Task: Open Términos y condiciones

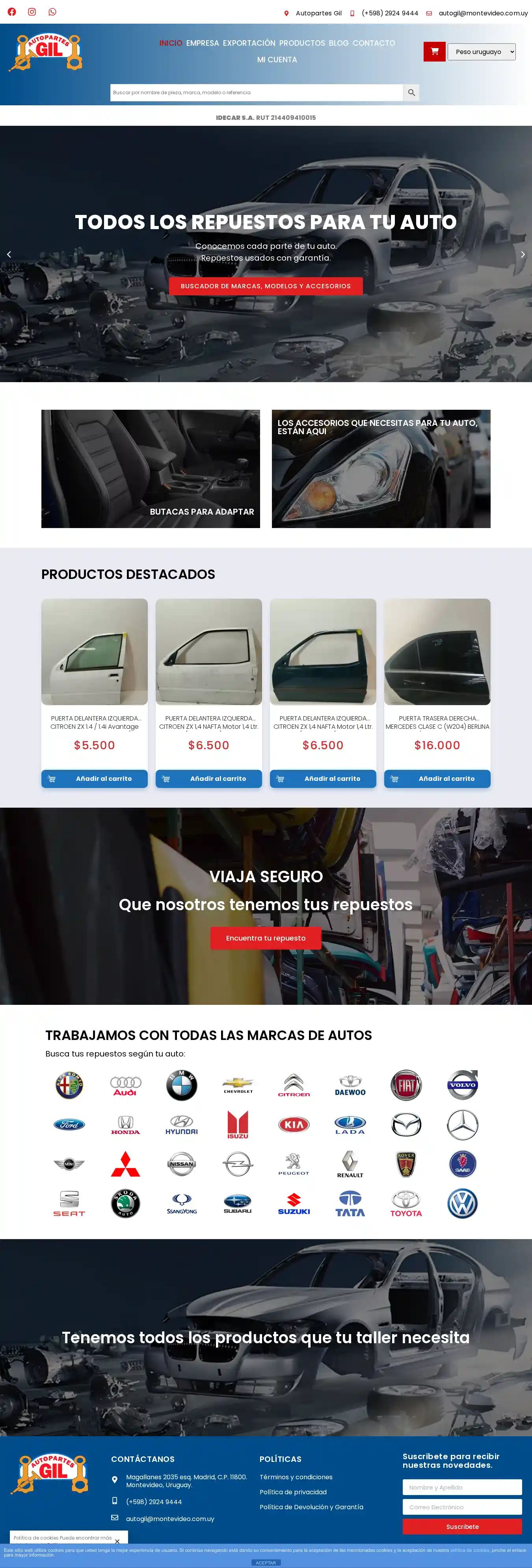Action: point(296,1477)
